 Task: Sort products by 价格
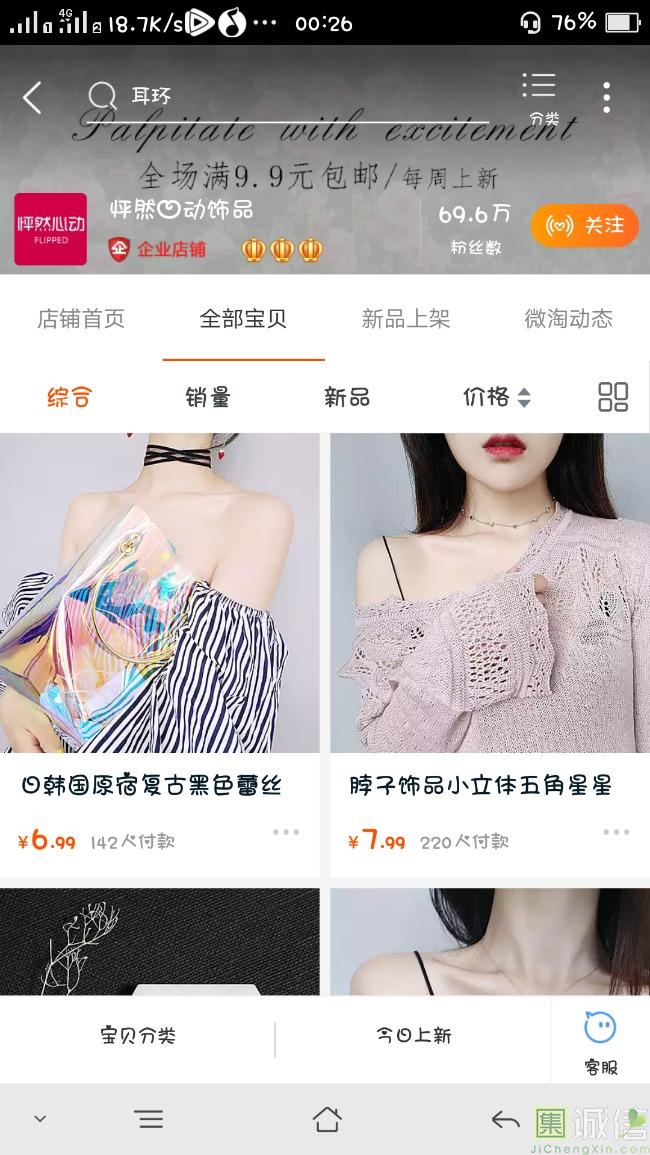(496, 397)
